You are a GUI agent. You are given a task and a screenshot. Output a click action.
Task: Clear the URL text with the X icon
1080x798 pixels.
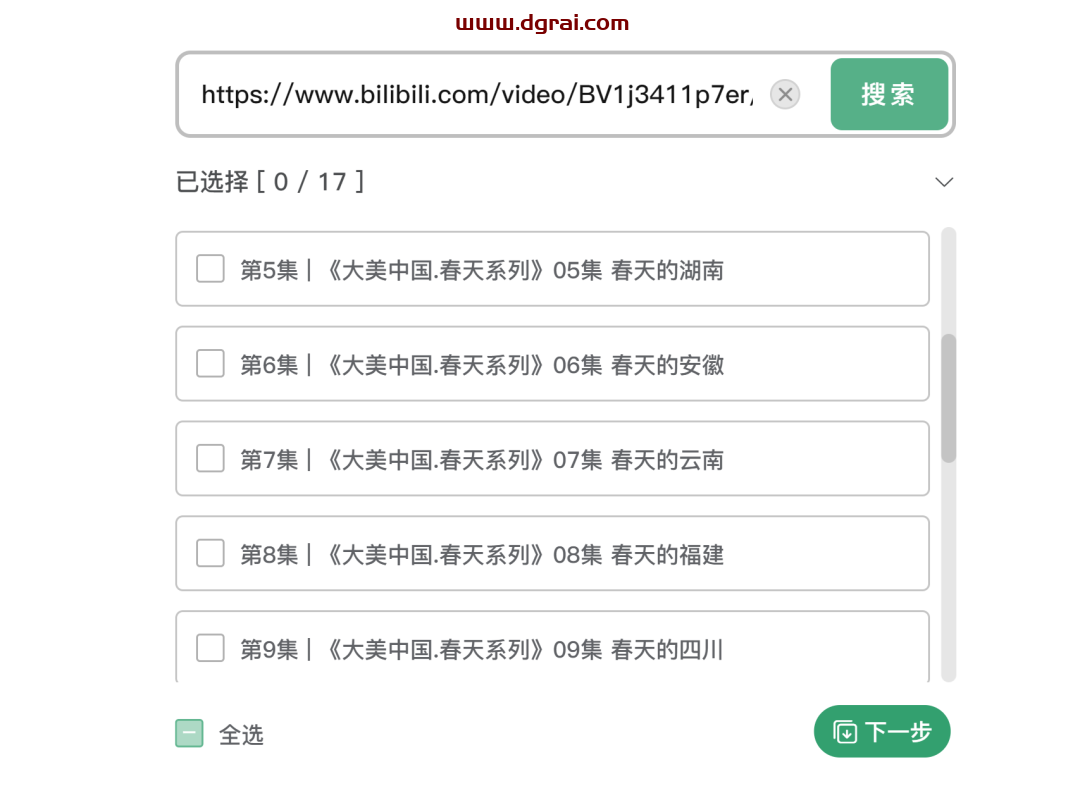tap(785, 95)
